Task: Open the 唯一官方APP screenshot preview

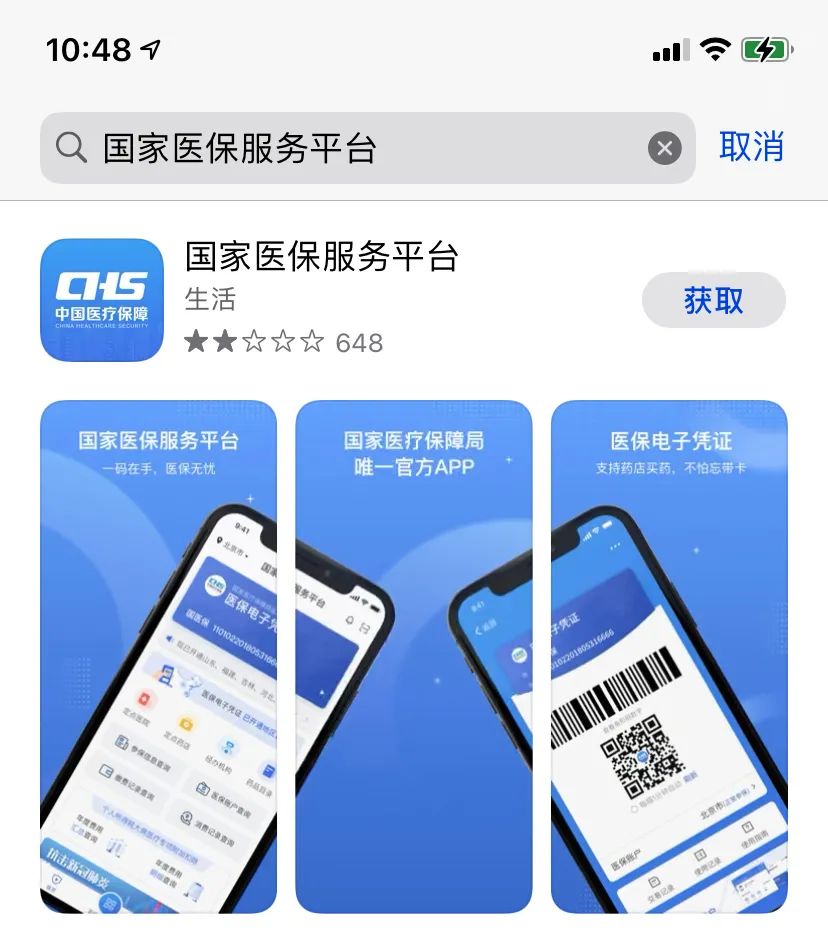Action: [x=414, y=656]
